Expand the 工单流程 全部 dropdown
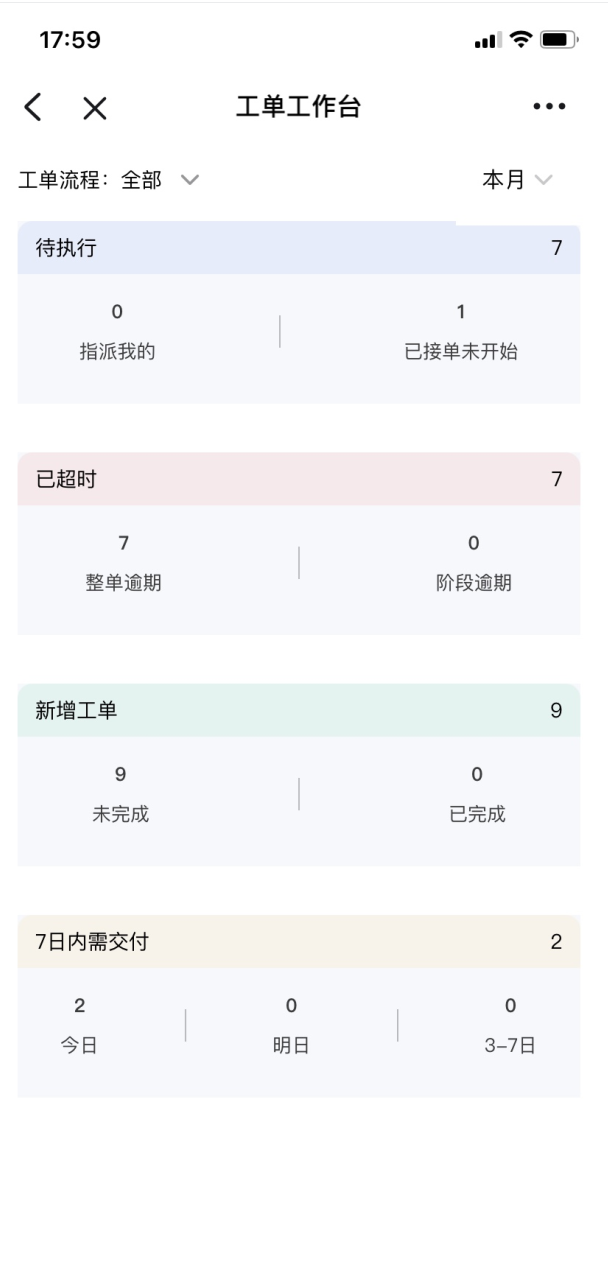Viewport: 608px width, 1277px height. coord(109,180)
